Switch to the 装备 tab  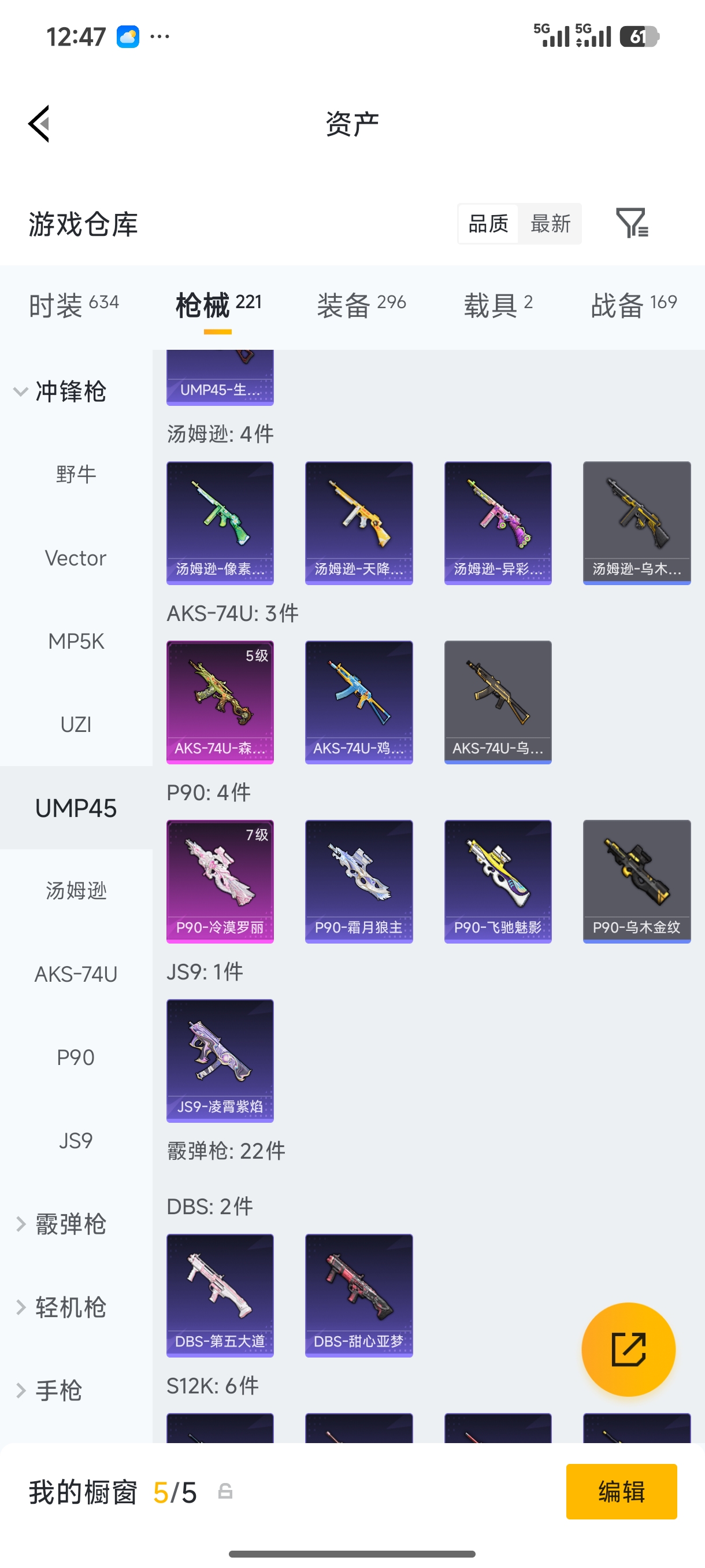[361, 305]
